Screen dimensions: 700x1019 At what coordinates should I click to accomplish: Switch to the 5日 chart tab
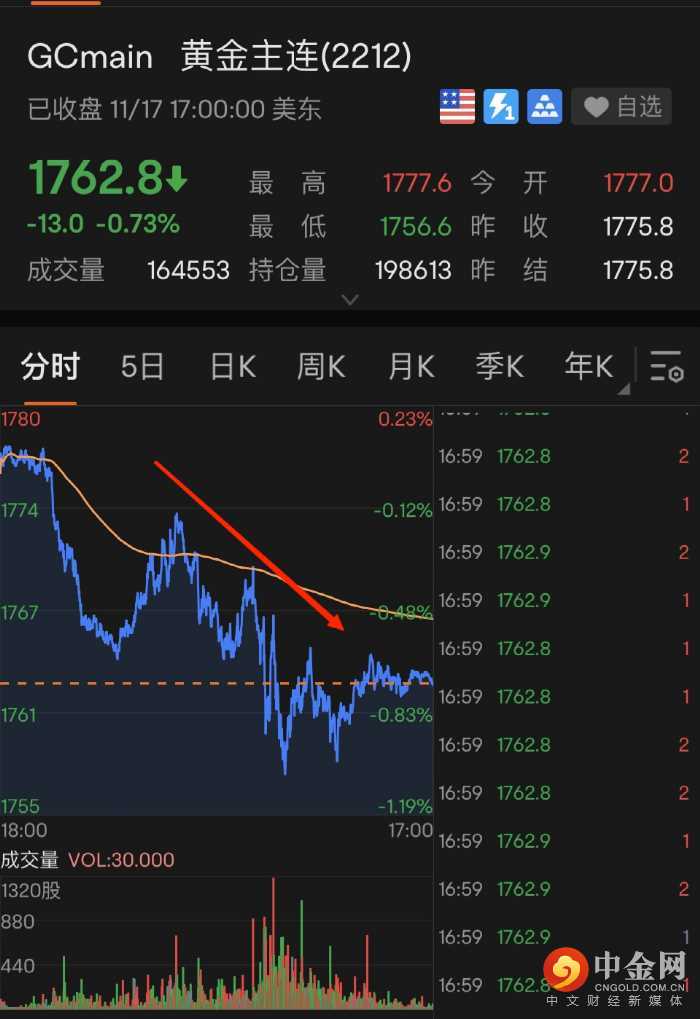click(x=142, y=367)
